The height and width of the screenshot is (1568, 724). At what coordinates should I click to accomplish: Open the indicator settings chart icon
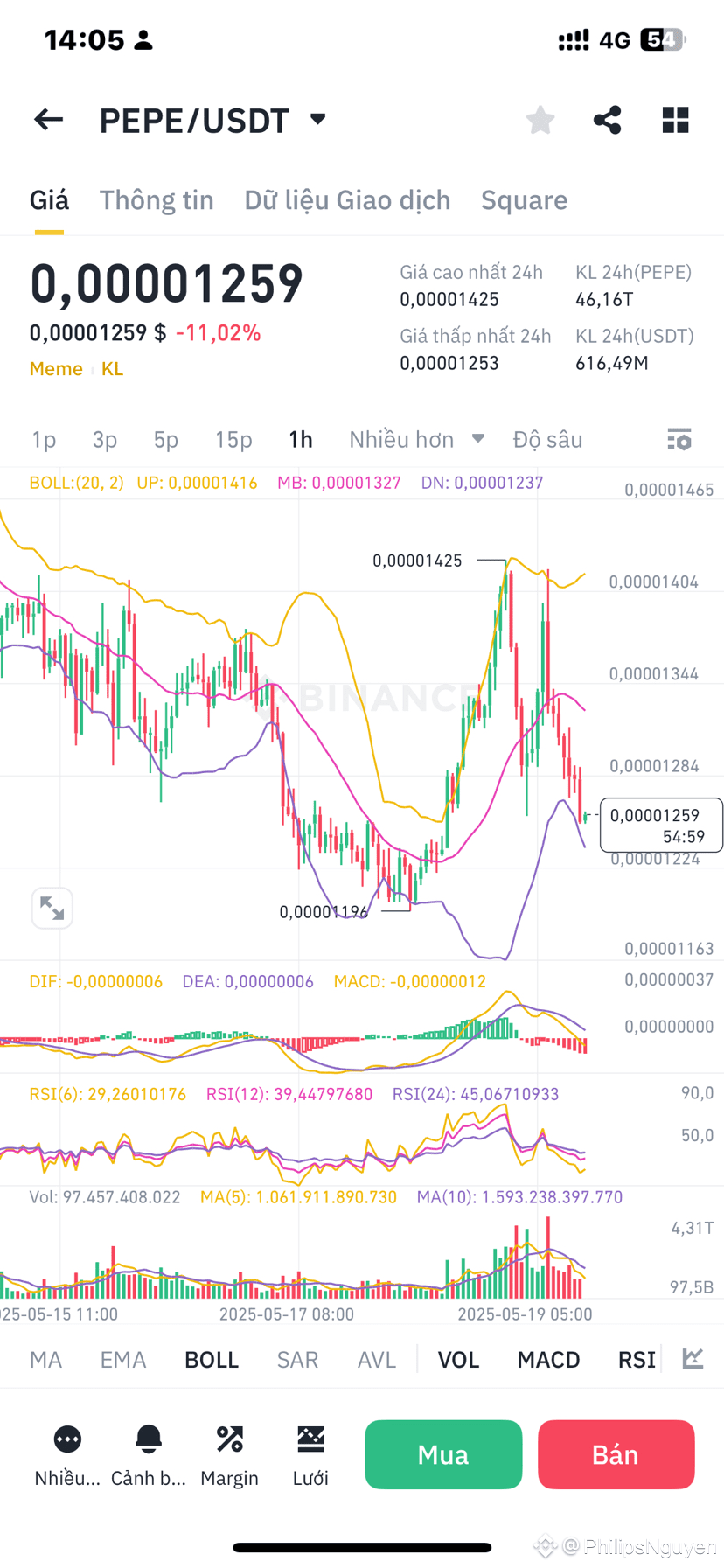pos(693,1359)
